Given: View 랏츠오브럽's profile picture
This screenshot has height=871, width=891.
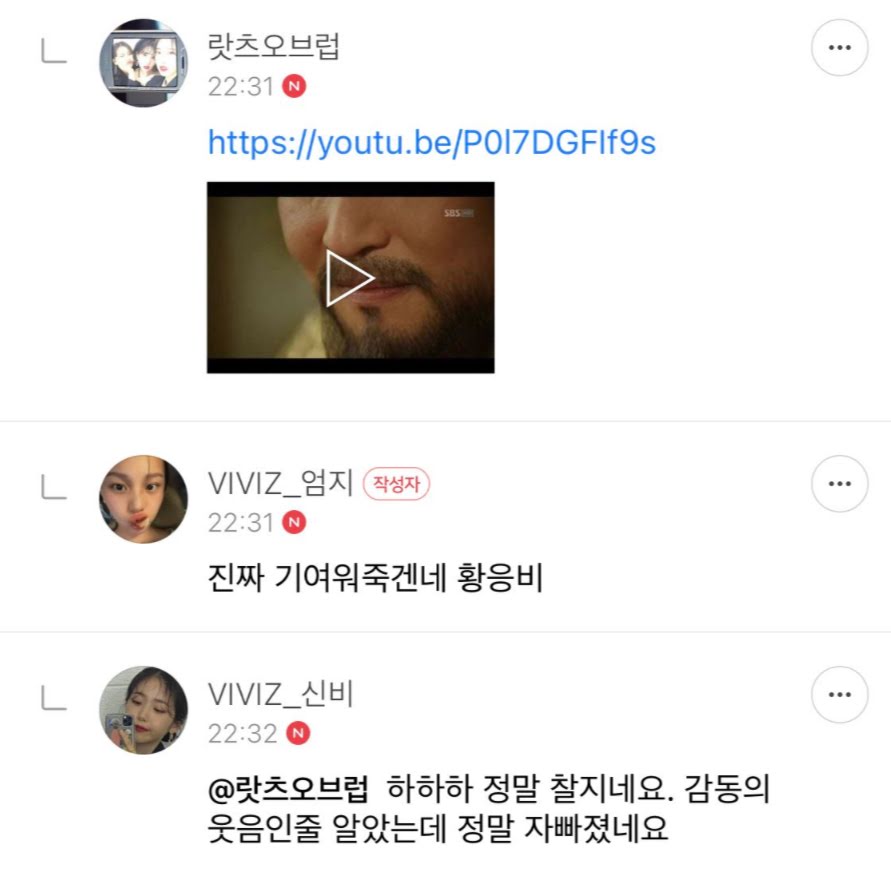Looking at the screenshot, I should pyautogui.click(x=143, y=63).
